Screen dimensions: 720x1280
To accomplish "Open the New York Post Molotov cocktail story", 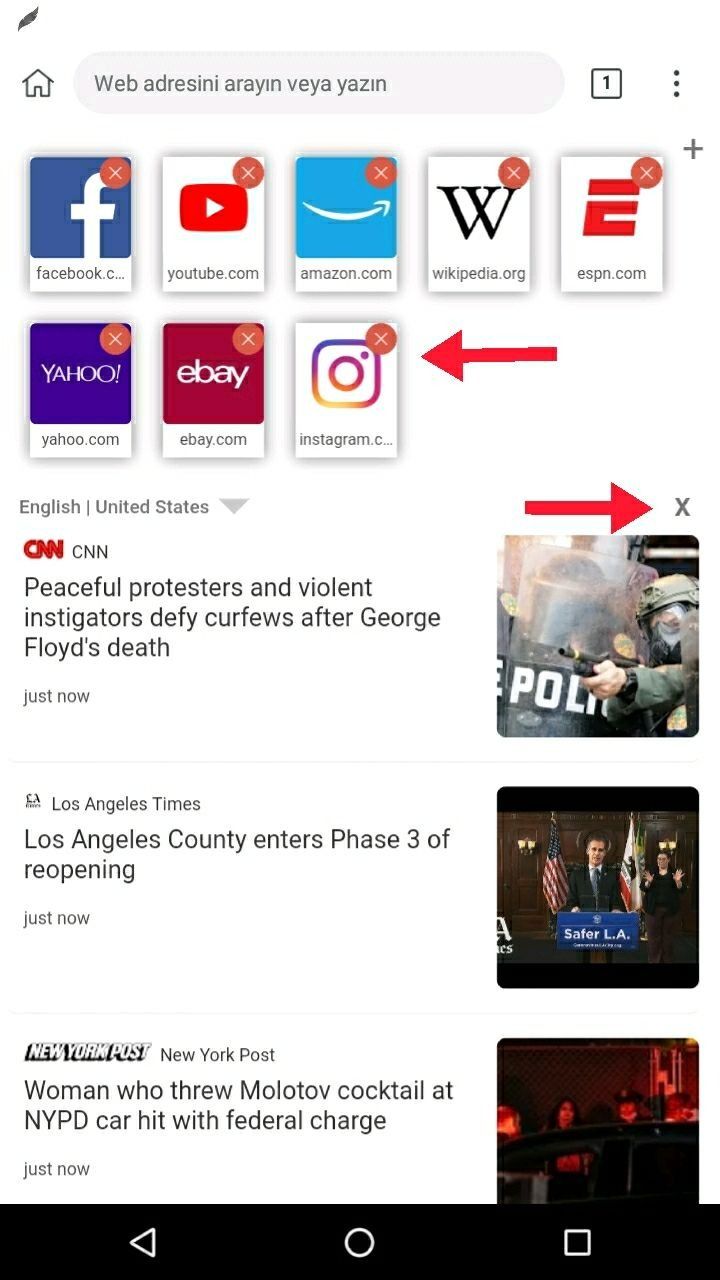I will pyautogui.click(x=238, y=1104).
